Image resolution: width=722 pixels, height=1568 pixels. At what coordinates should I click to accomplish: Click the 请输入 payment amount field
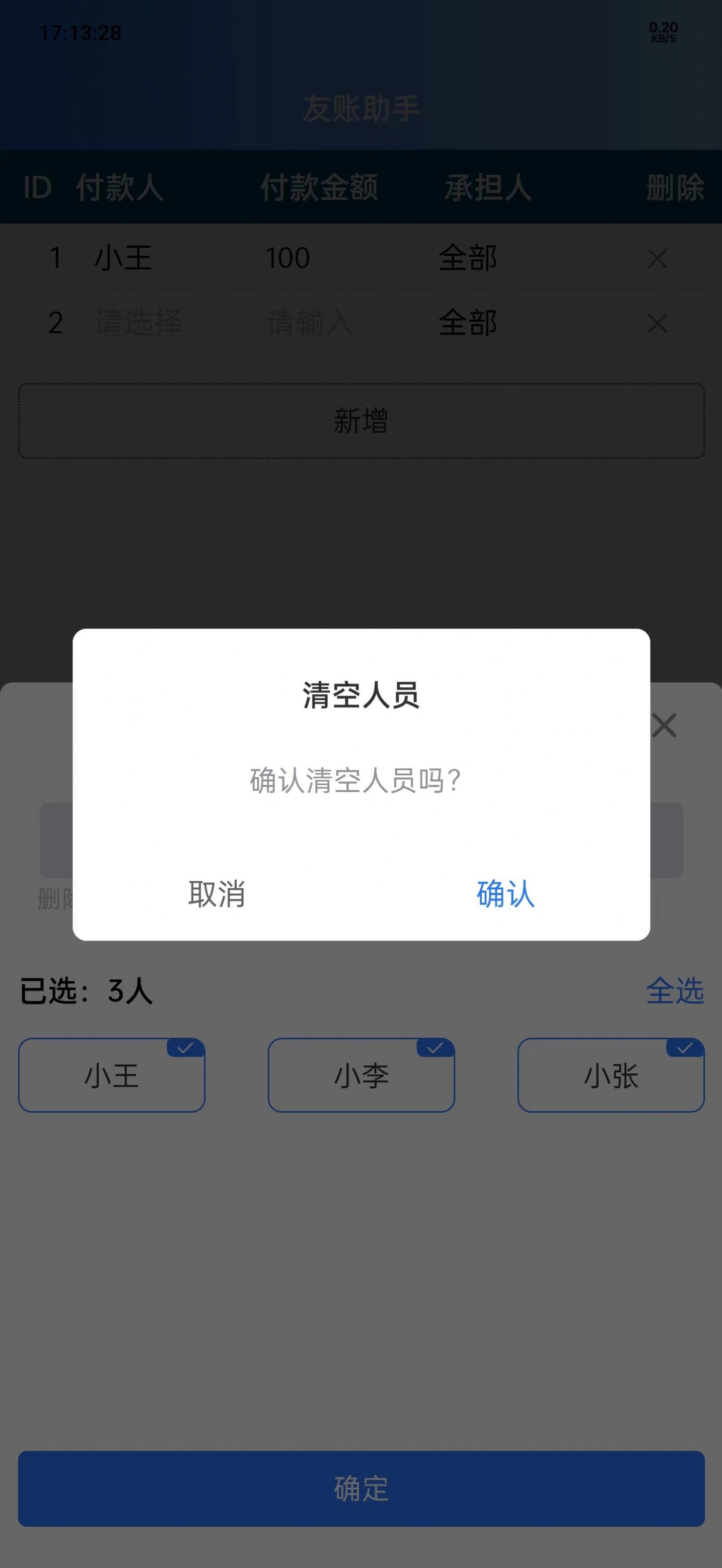point(311,323)
